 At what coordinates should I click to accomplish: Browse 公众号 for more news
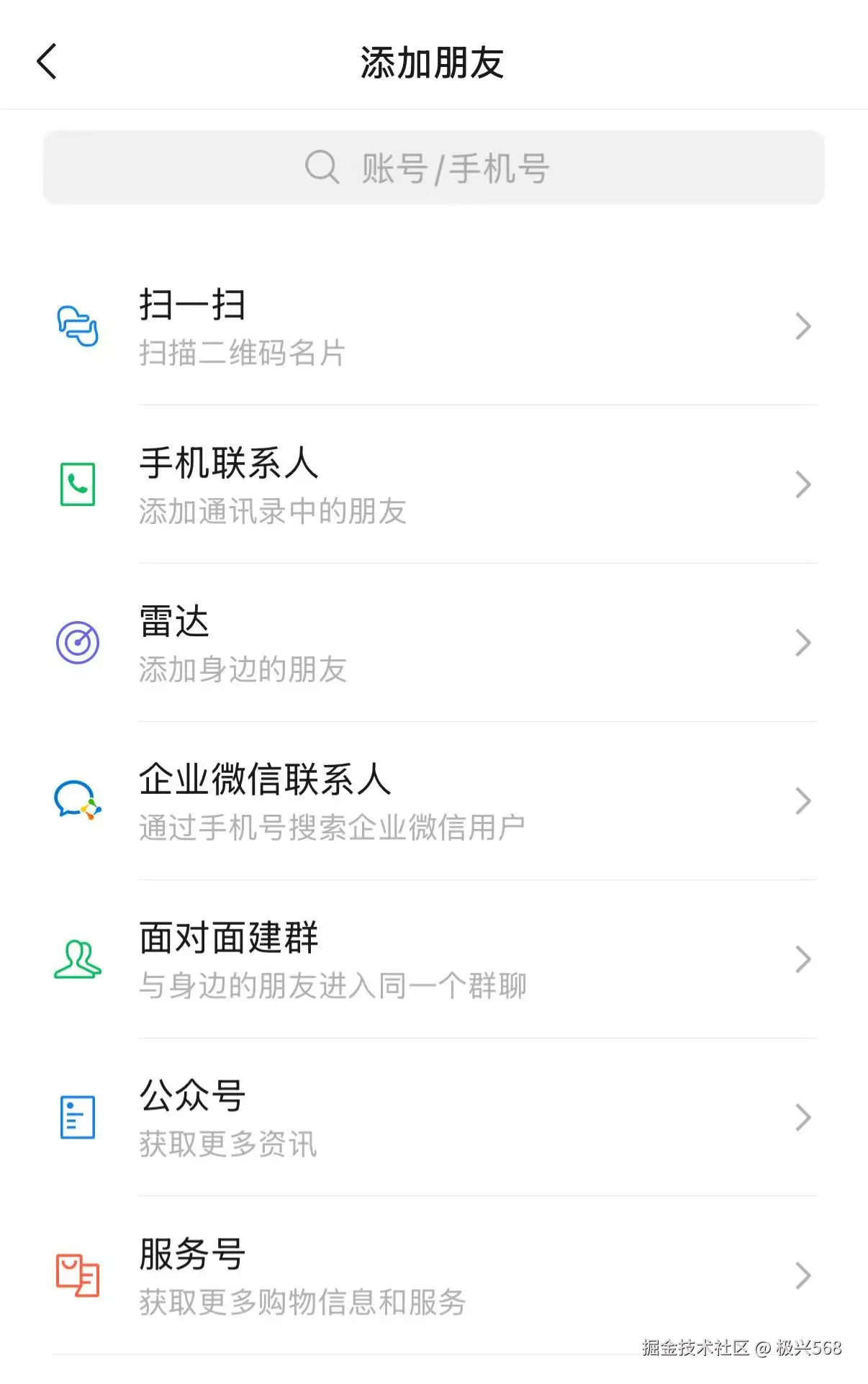[433, 1118]
